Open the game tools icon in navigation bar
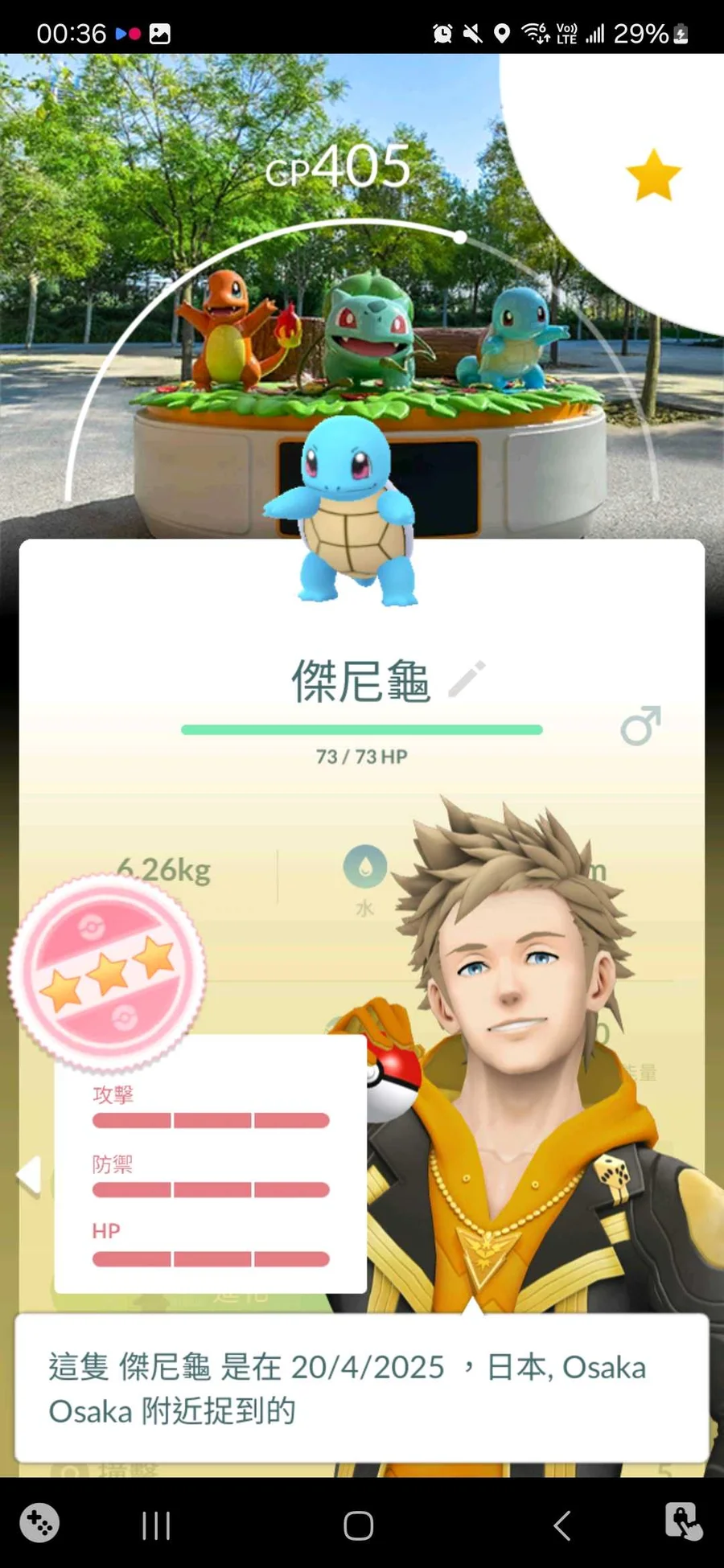This screenshot has height=1568, width=724. 39,1523
